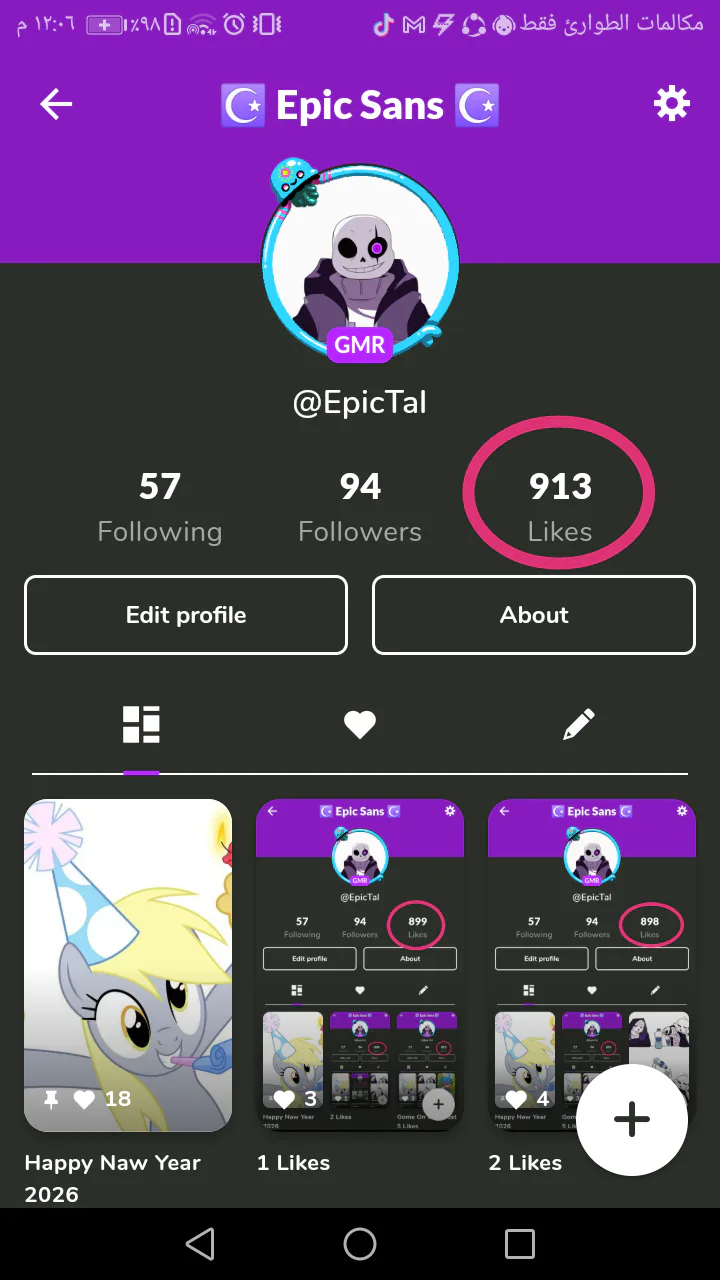Image resolution: width=720 pixels, height=1280 pixels.
Task: Go back using the top arrow
Action: click(x=56, y=104)
